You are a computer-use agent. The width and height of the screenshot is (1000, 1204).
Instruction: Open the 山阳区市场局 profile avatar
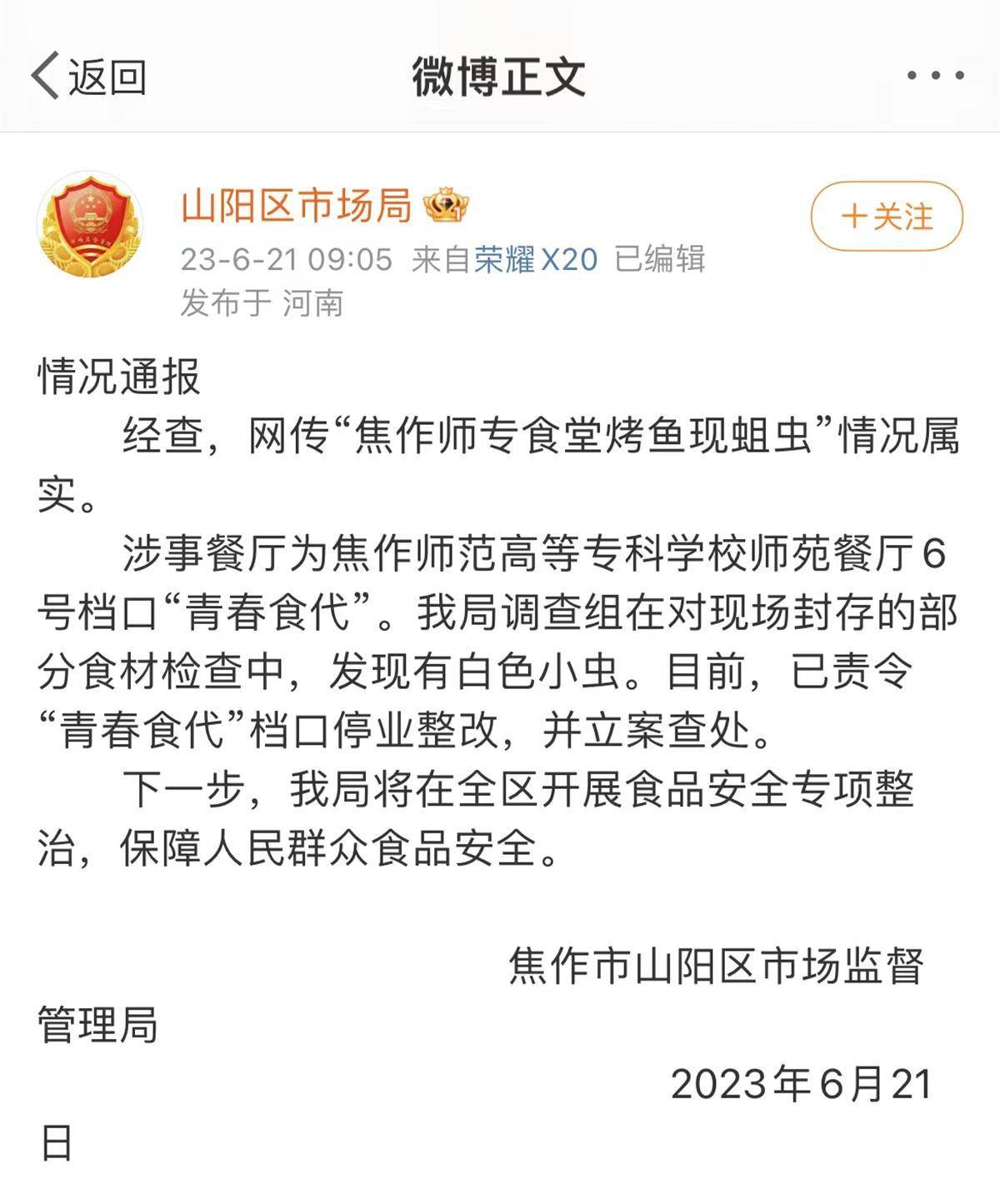(x=90, y=225)
